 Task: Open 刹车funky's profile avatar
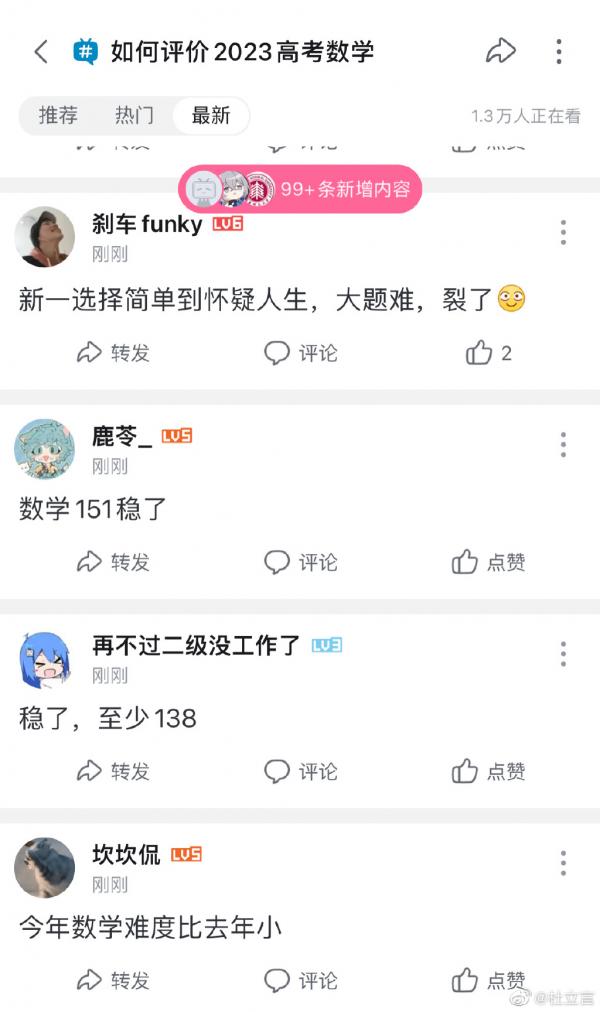[x=45, y=237]
